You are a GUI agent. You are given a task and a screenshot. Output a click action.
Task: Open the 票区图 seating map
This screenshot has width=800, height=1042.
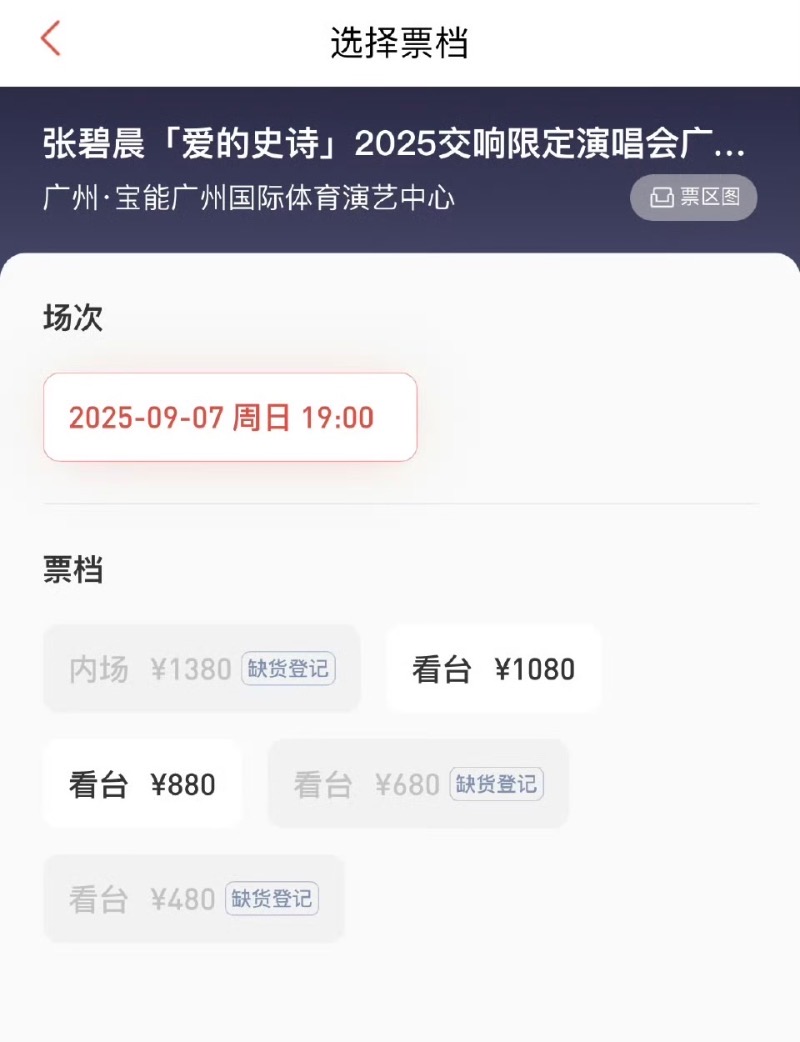[x=693, y=197]
